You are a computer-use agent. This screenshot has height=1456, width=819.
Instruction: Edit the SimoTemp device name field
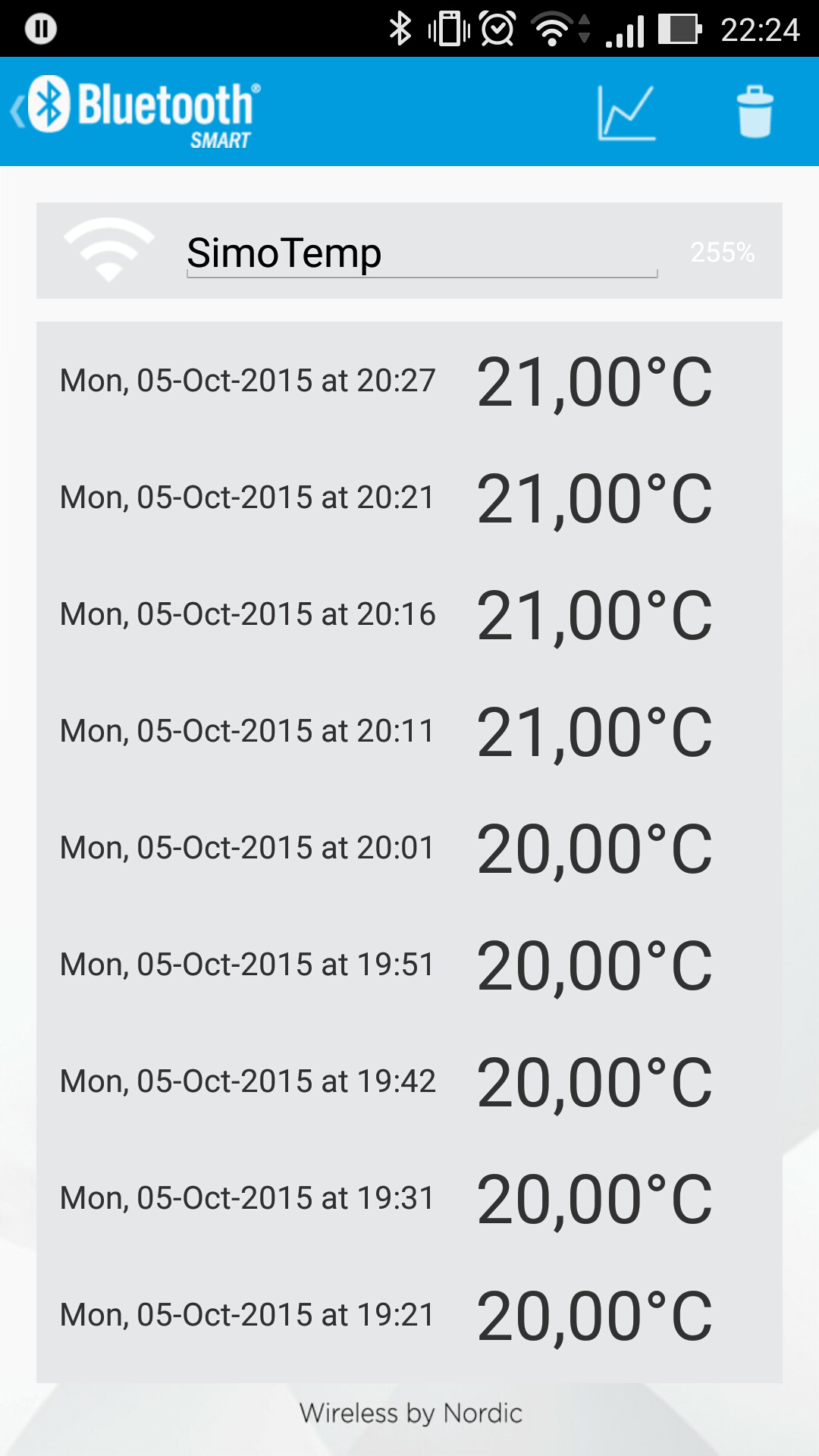point(421,253)
